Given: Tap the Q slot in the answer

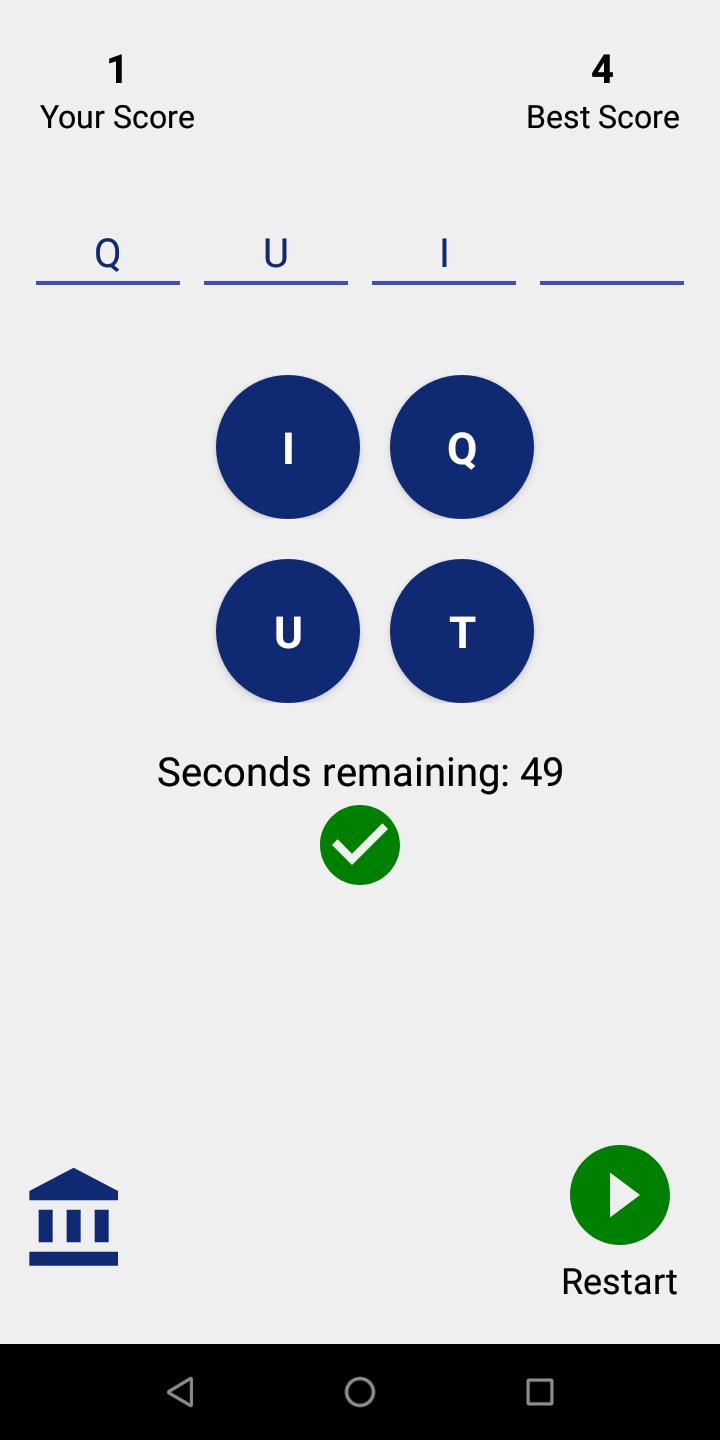Looking at the screenshot, I should (x=108, y=255).
